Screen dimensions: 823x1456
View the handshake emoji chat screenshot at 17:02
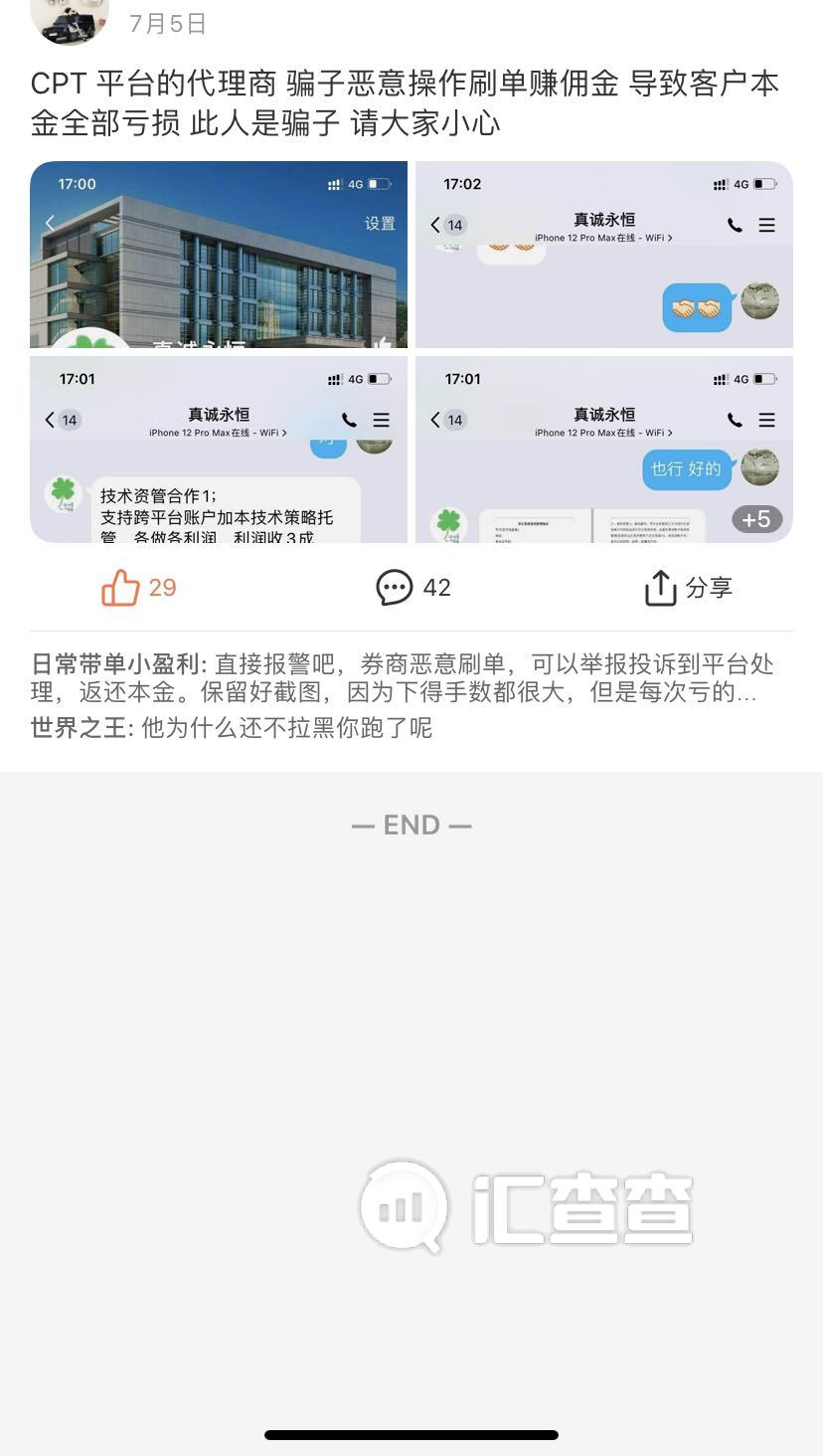pyautogui.click(x=604, y=255)
